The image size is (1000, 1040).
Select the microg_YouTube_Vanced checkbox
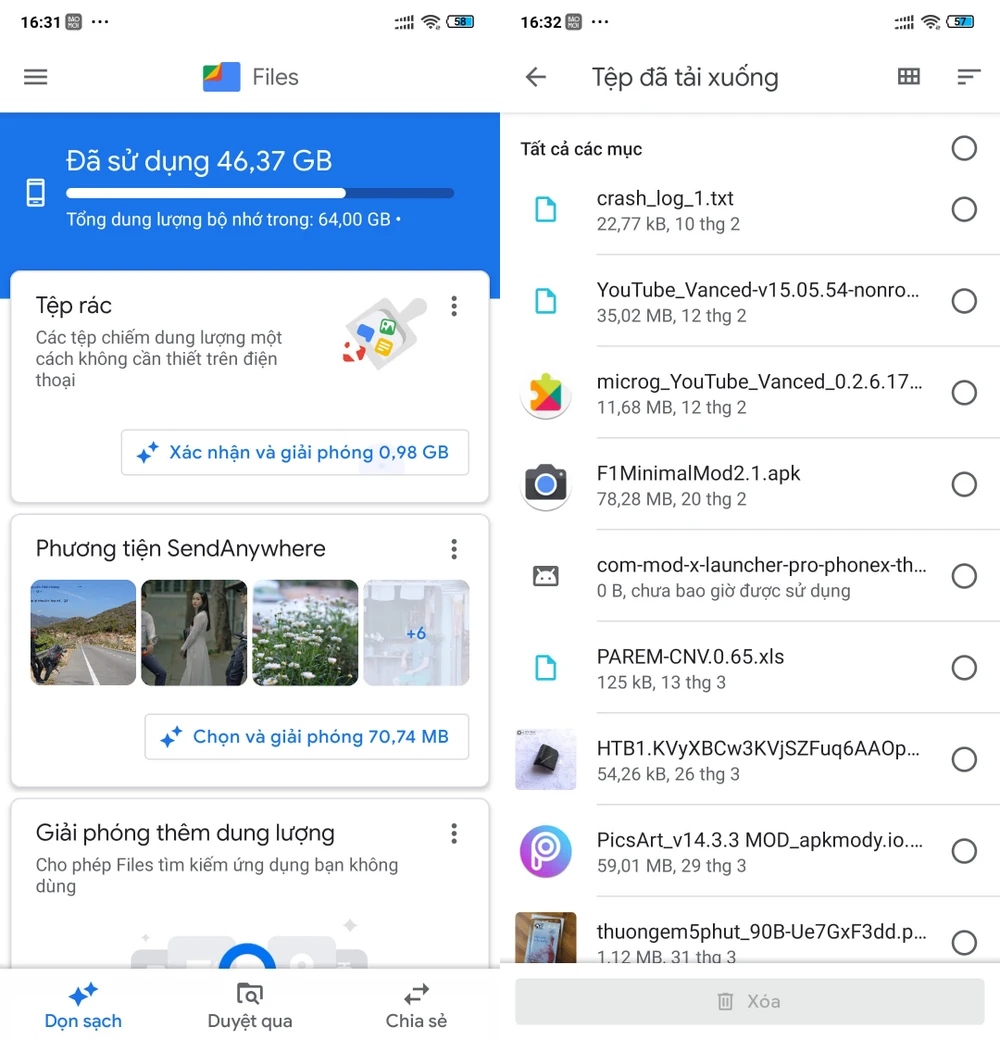[x=963, y=393]
